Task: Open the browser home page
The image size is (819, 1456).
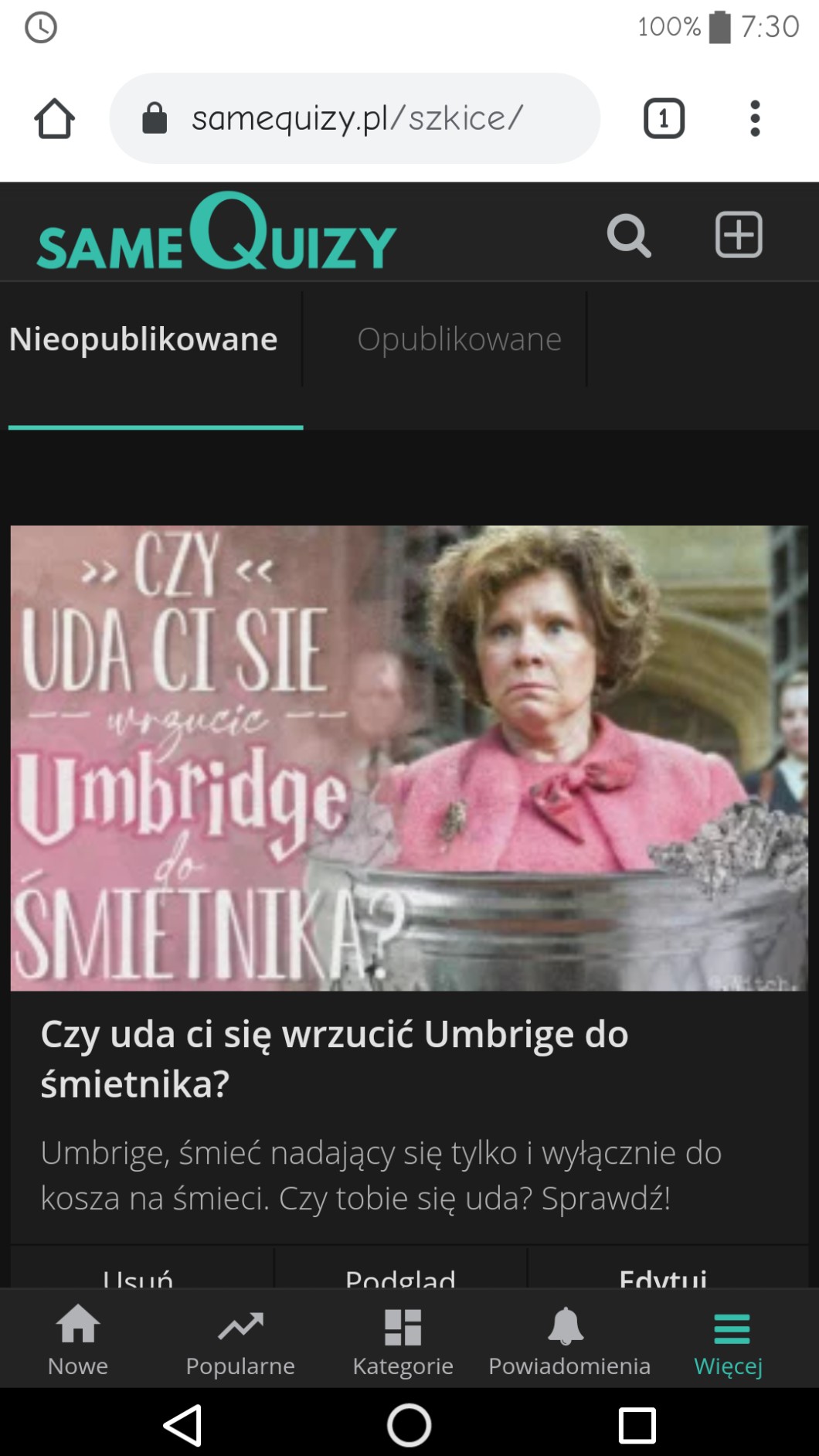Action: pos(54,118)
